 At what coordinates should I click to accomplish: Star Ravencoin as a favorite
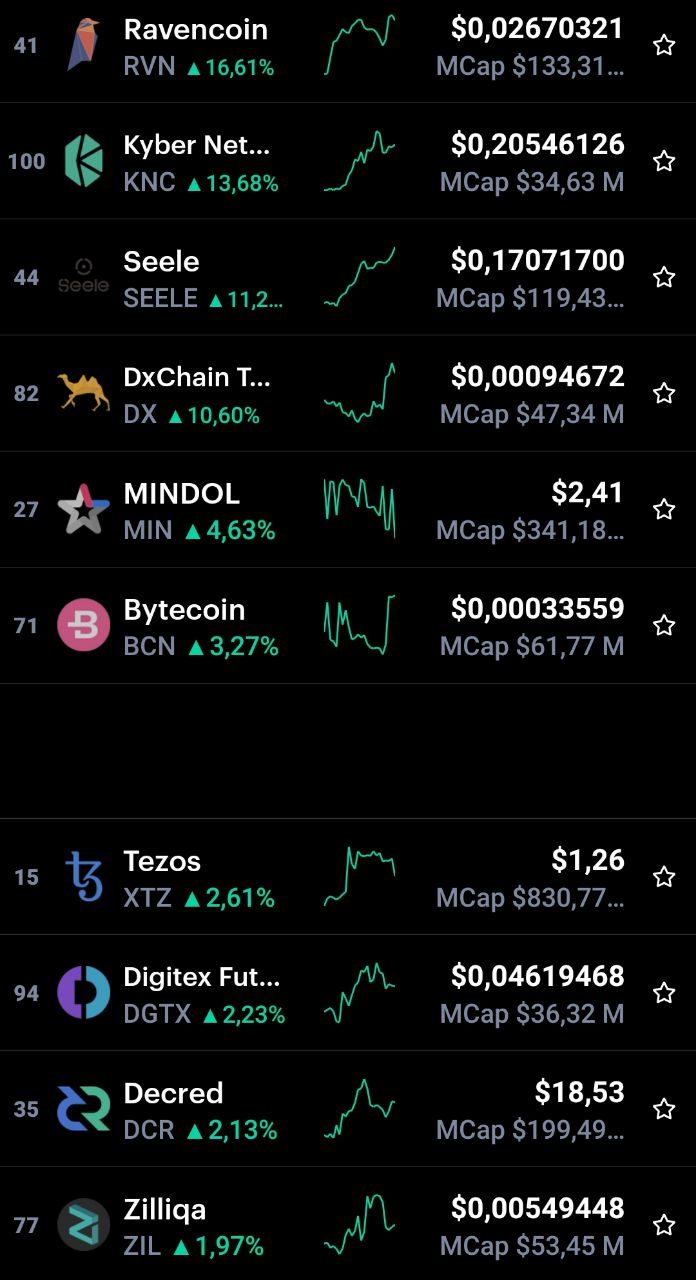[664, 45]
